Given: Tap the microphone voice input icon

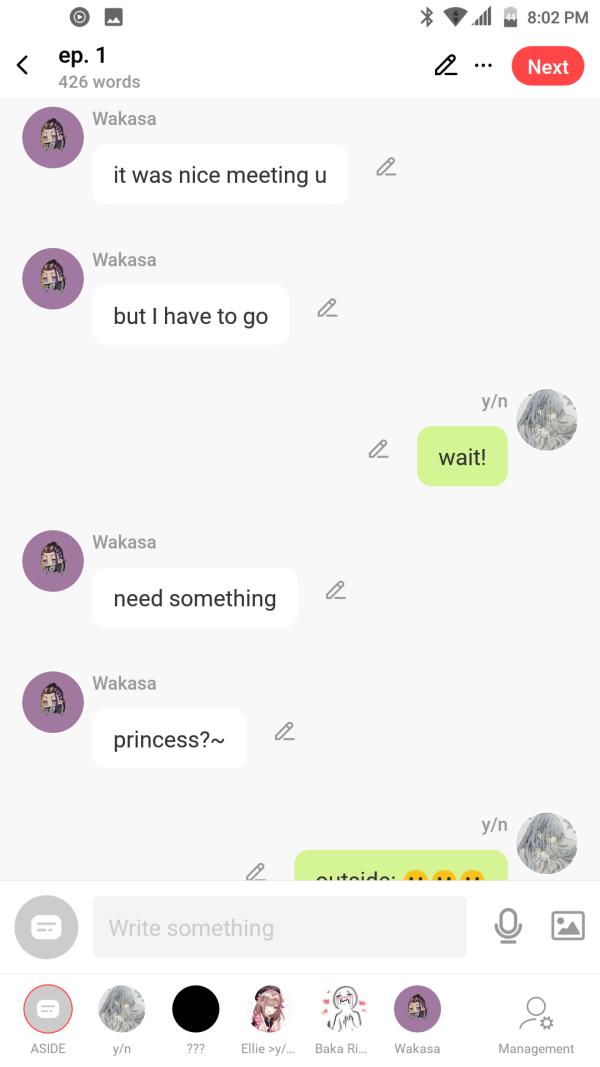Looking at the screenshot, I should pyautogui.click(x=508, y=926).
